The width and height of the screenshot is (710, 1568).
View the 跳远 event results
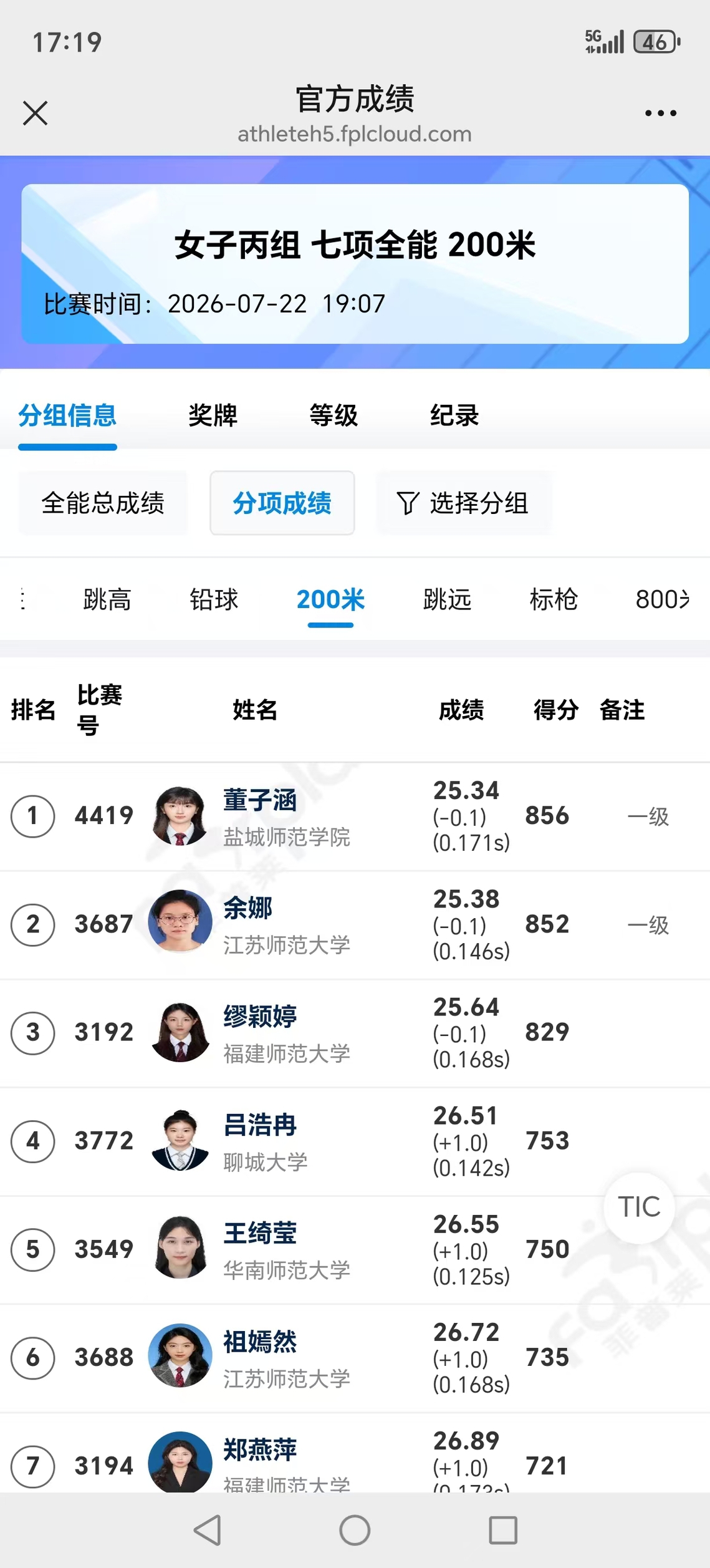pyautogui.click(x=447, y=599)
